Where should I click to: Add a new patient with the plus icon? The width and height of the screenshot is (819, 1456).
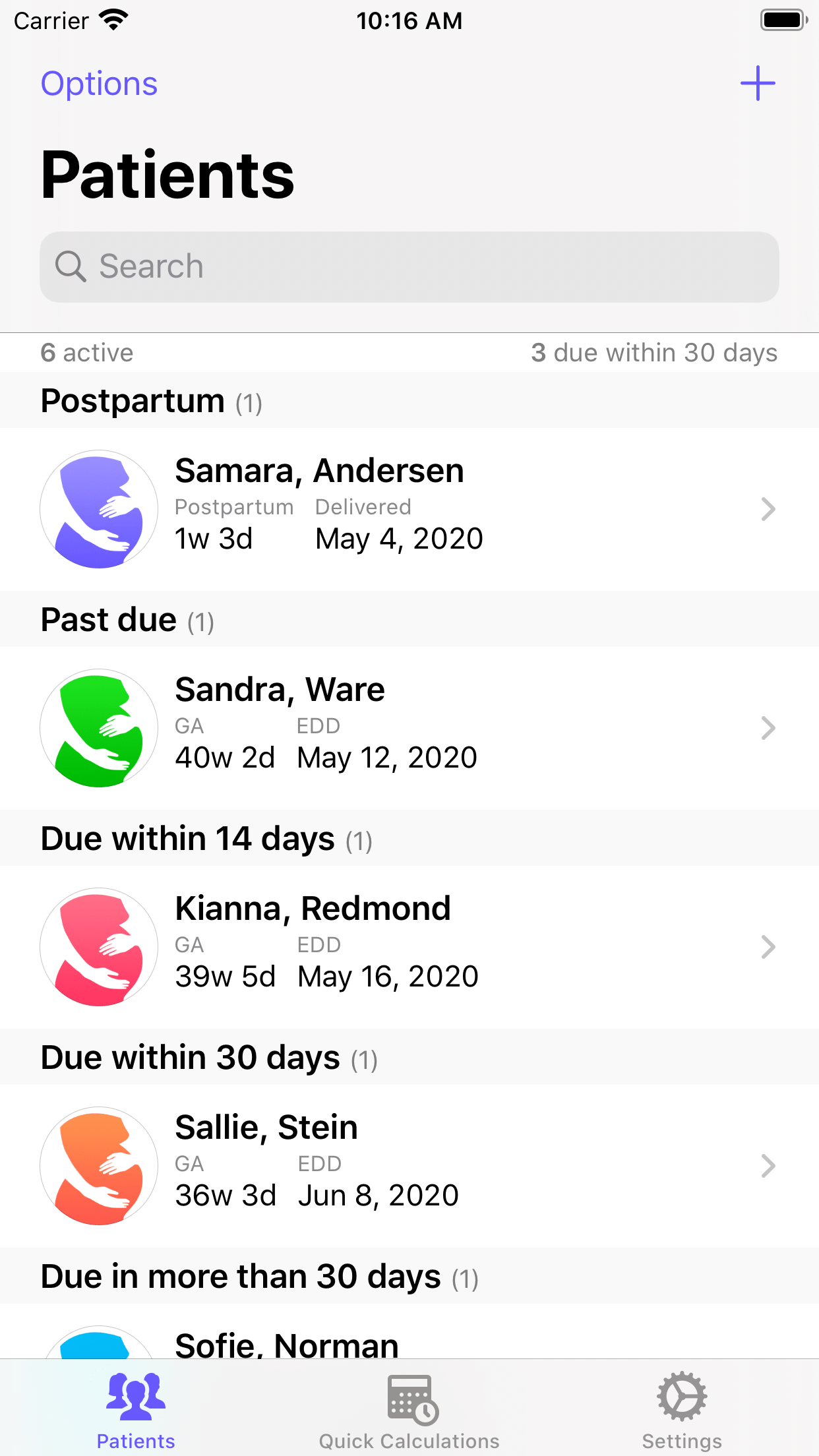tap(757, 84)
